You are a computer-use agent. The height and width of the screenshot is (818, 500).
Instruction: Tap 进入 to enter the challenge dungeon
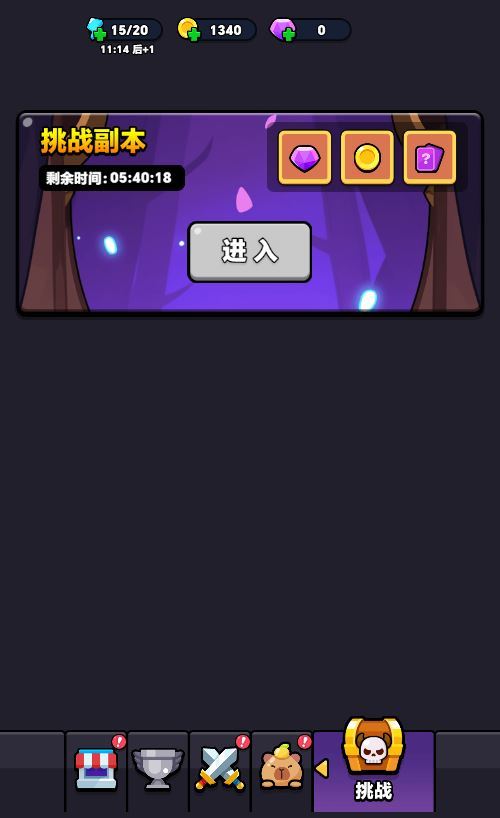click(x=249, y=252)
